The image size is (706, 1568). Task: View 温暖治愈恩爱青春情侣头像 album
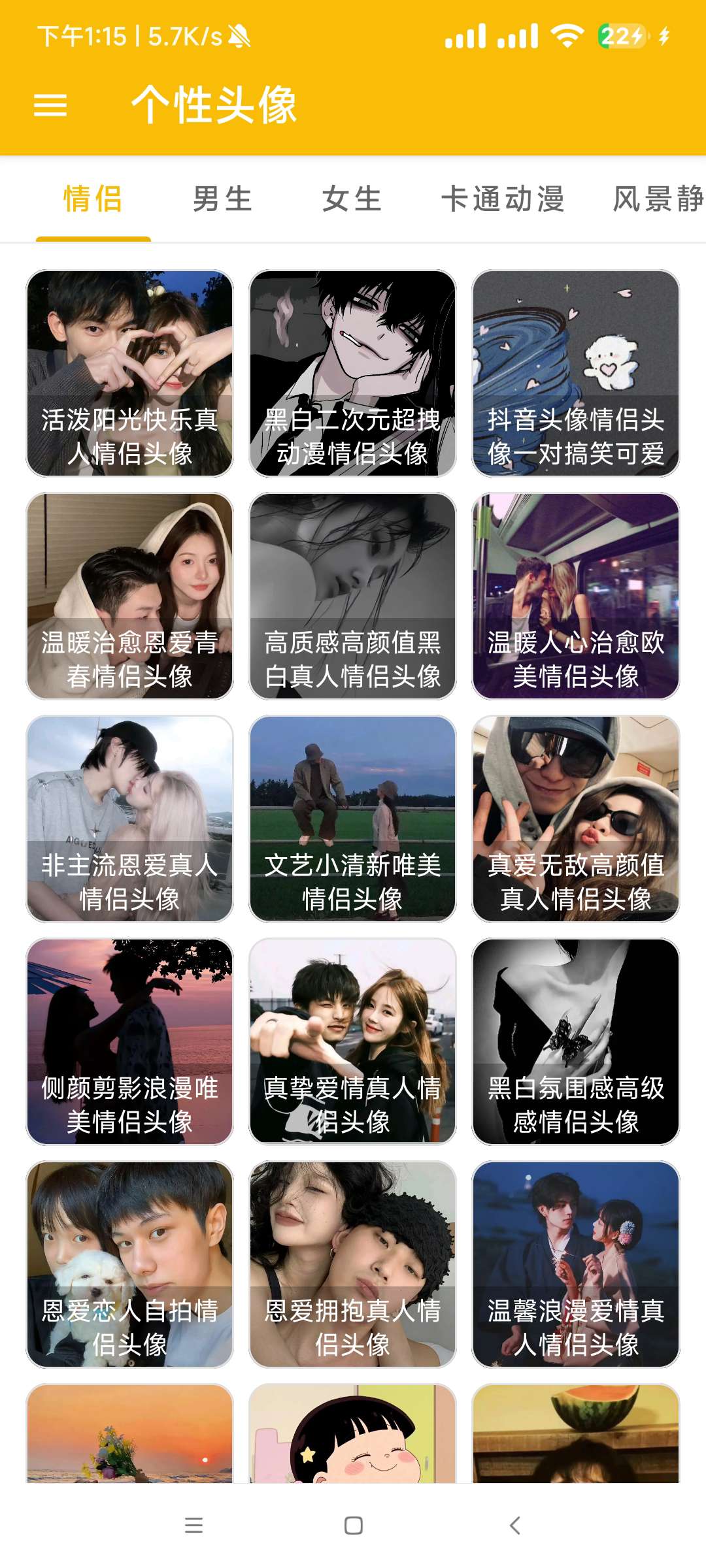(129, 596)
